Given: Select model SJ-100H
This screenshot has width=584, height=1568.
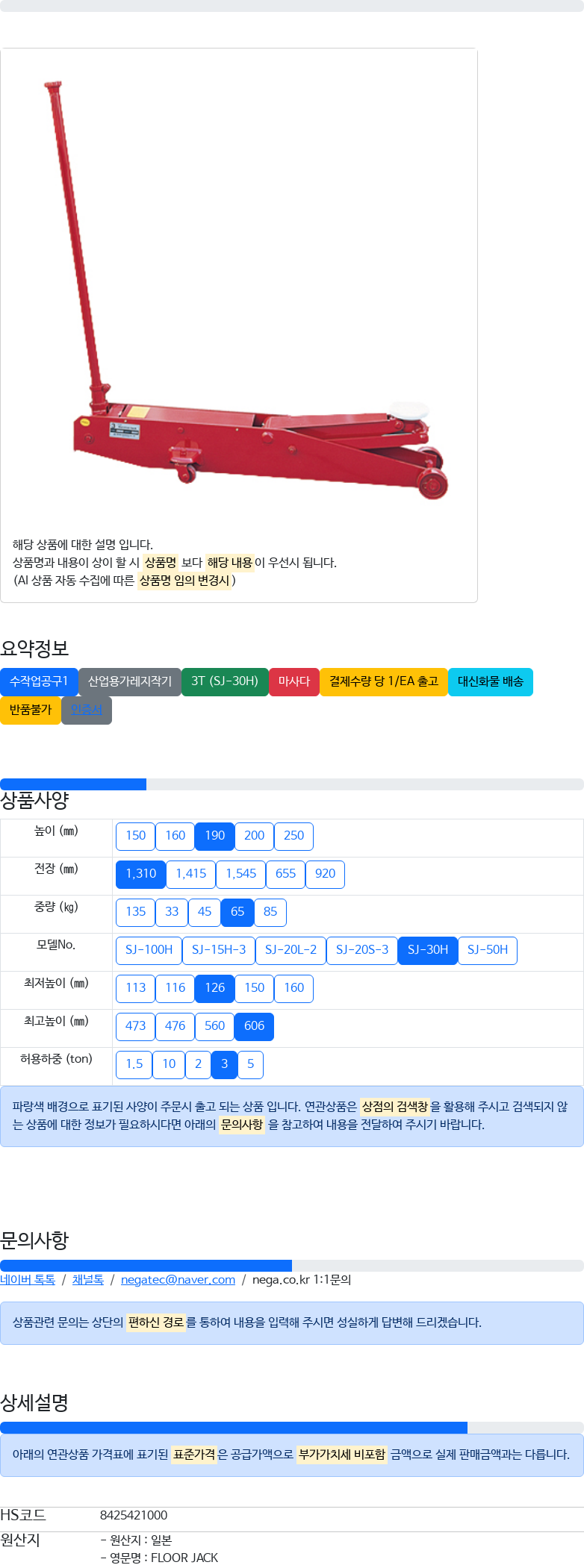Looking at the screenshot, I should click(149, 949).
